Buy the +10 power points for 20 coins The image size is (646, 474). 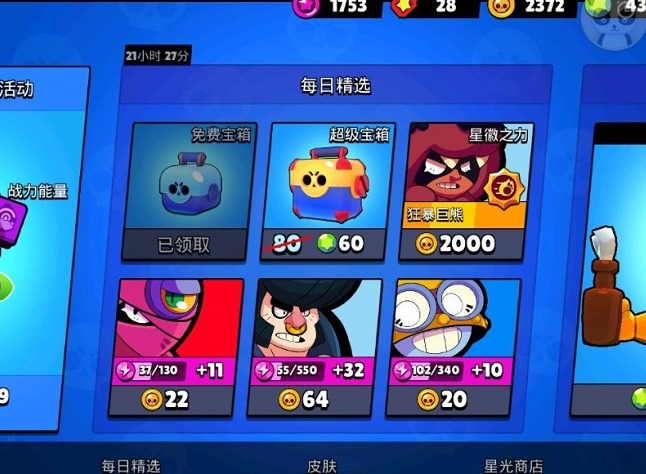tap(457, 346)
